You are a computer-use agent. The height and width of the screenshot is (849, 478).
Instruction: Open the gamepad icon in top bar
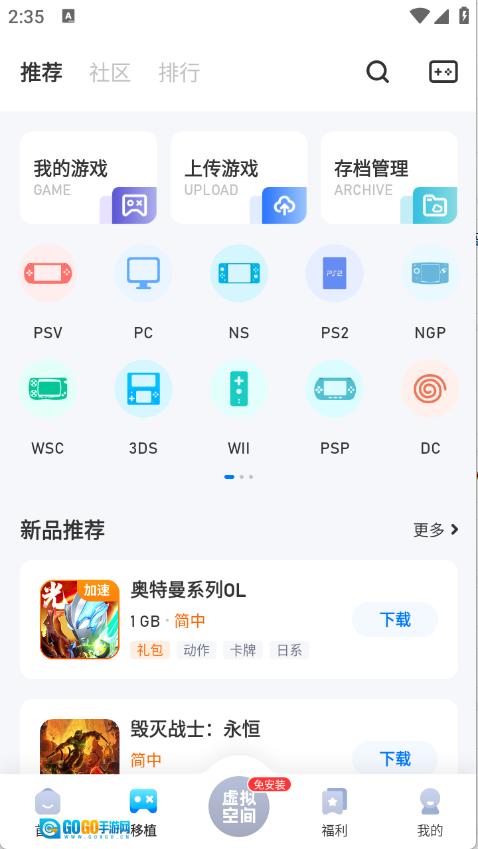(x=443, y=71)
